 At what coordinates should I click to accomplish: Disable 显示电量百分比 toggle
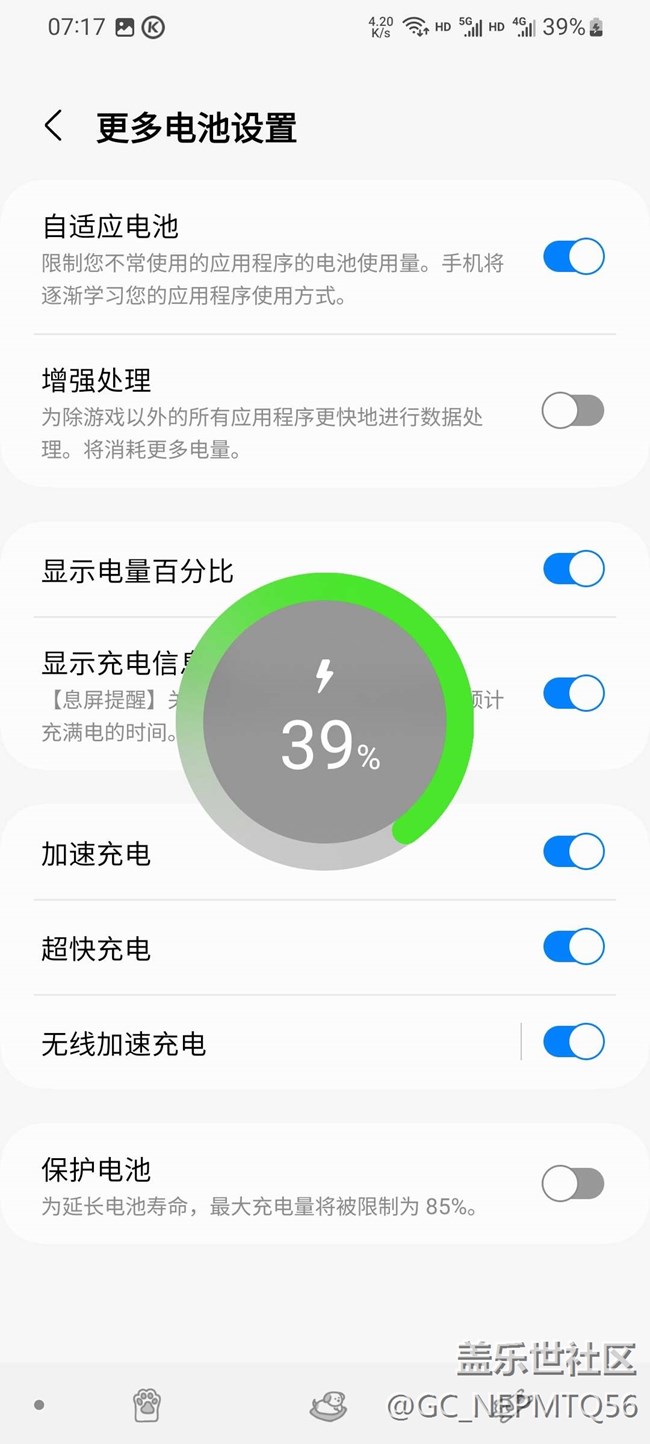click(573, 569)
